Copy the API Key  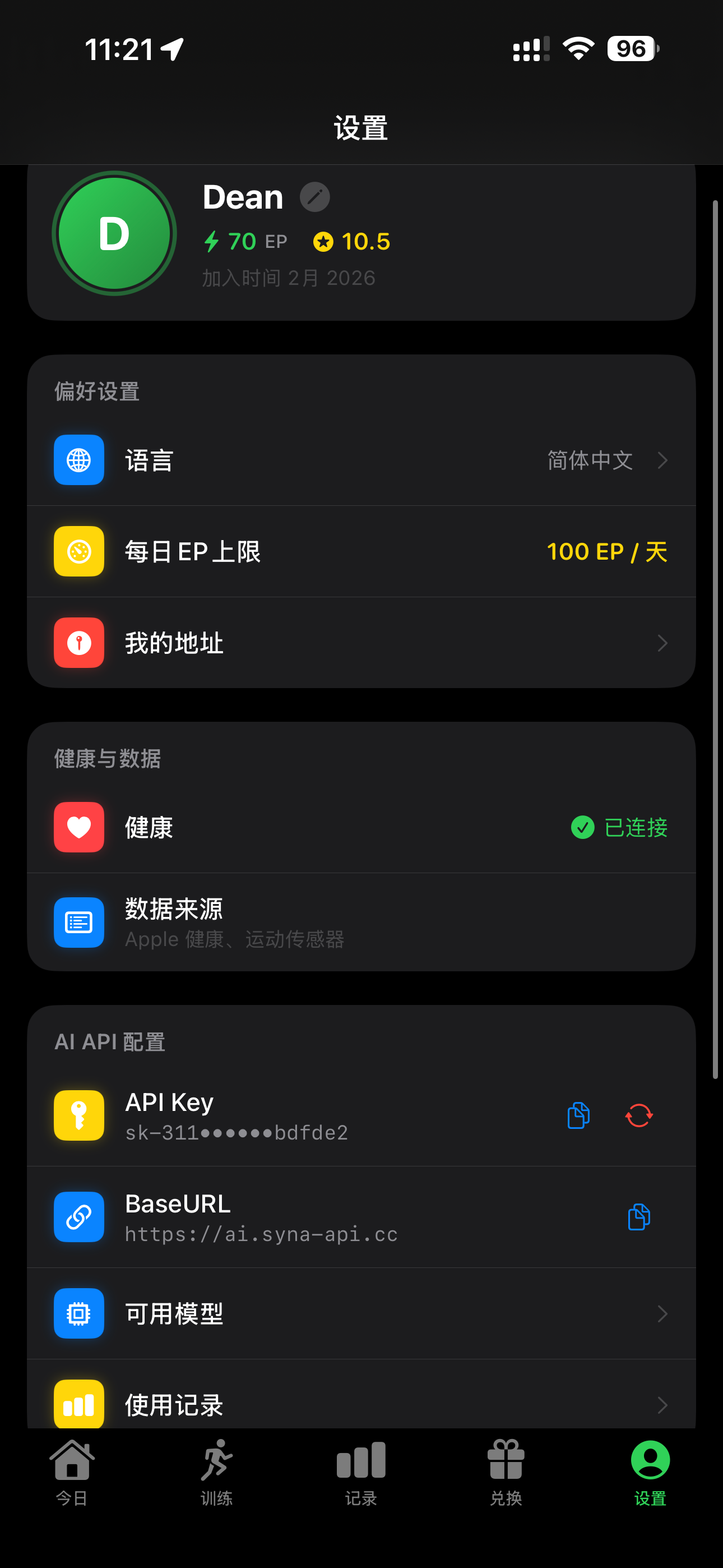point(578,1115)
